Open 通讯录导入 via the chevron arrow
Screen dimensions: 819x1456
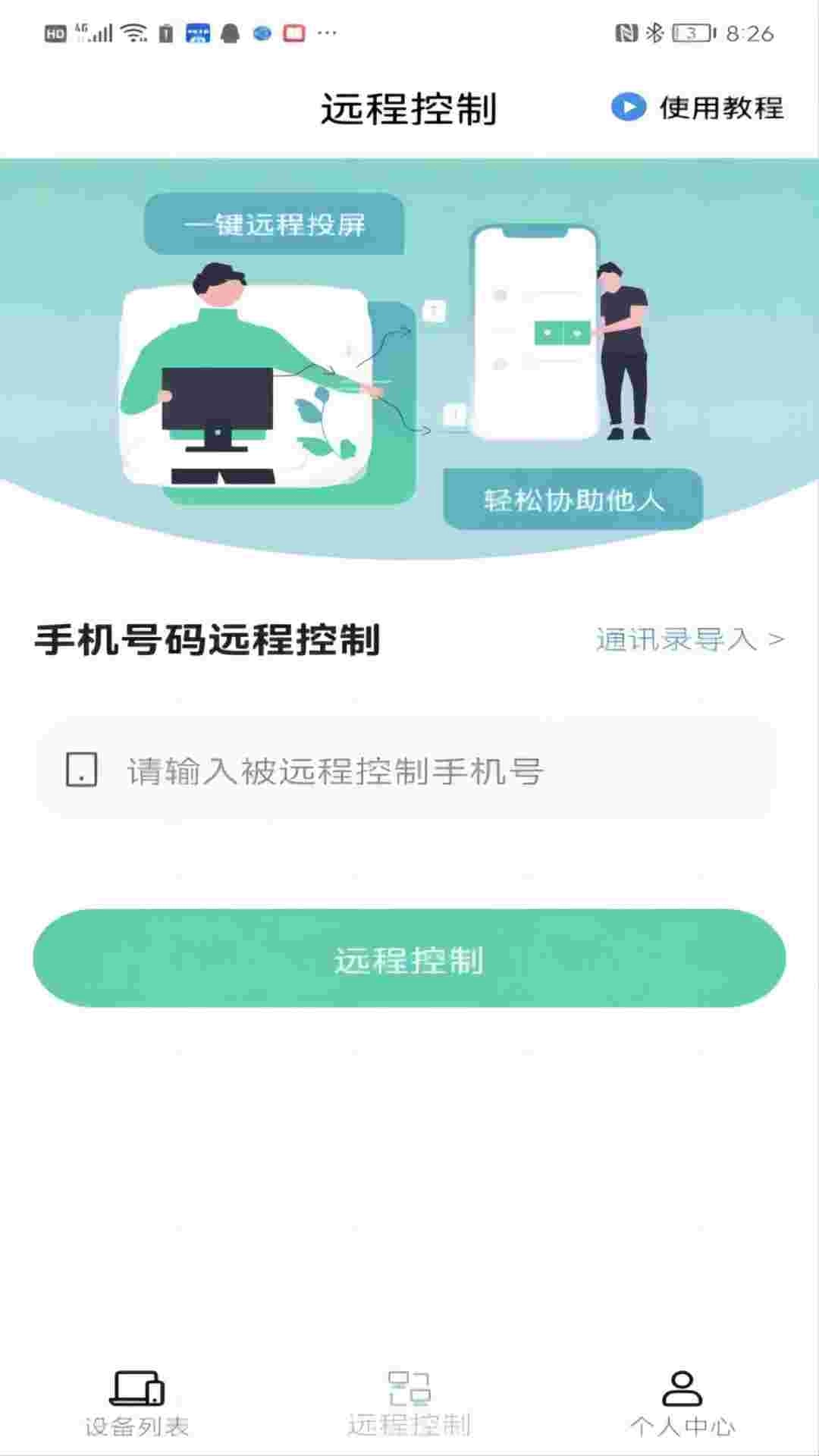[775, 641]
